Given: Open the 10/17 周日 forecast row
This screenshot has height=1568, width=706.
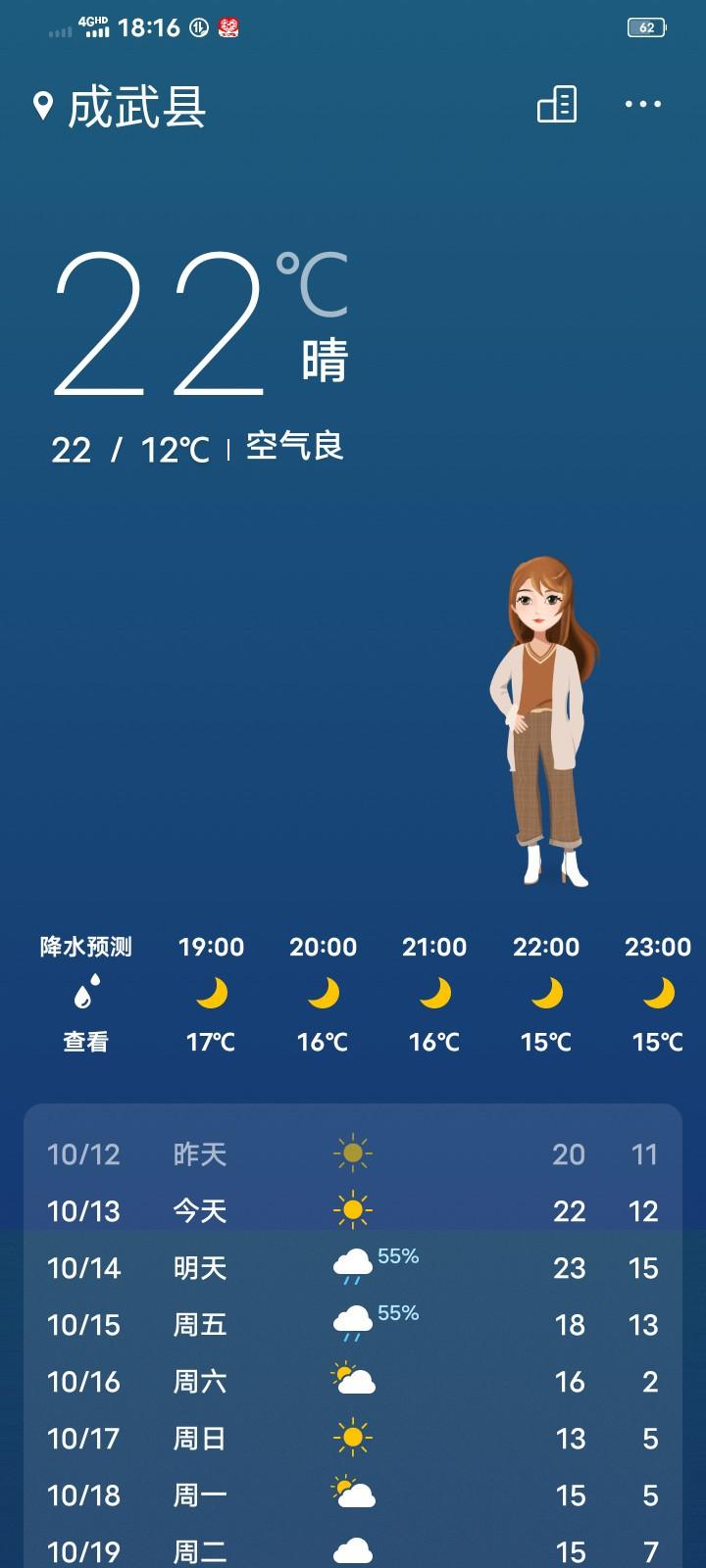Looking at the screenshot, I should pos(353,1439).
